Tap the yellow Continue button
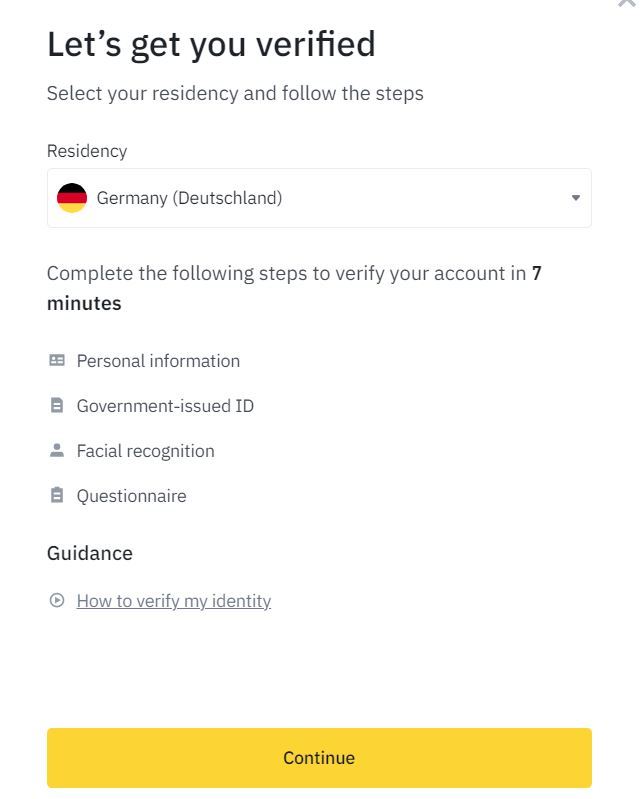 tap(318, 757)
